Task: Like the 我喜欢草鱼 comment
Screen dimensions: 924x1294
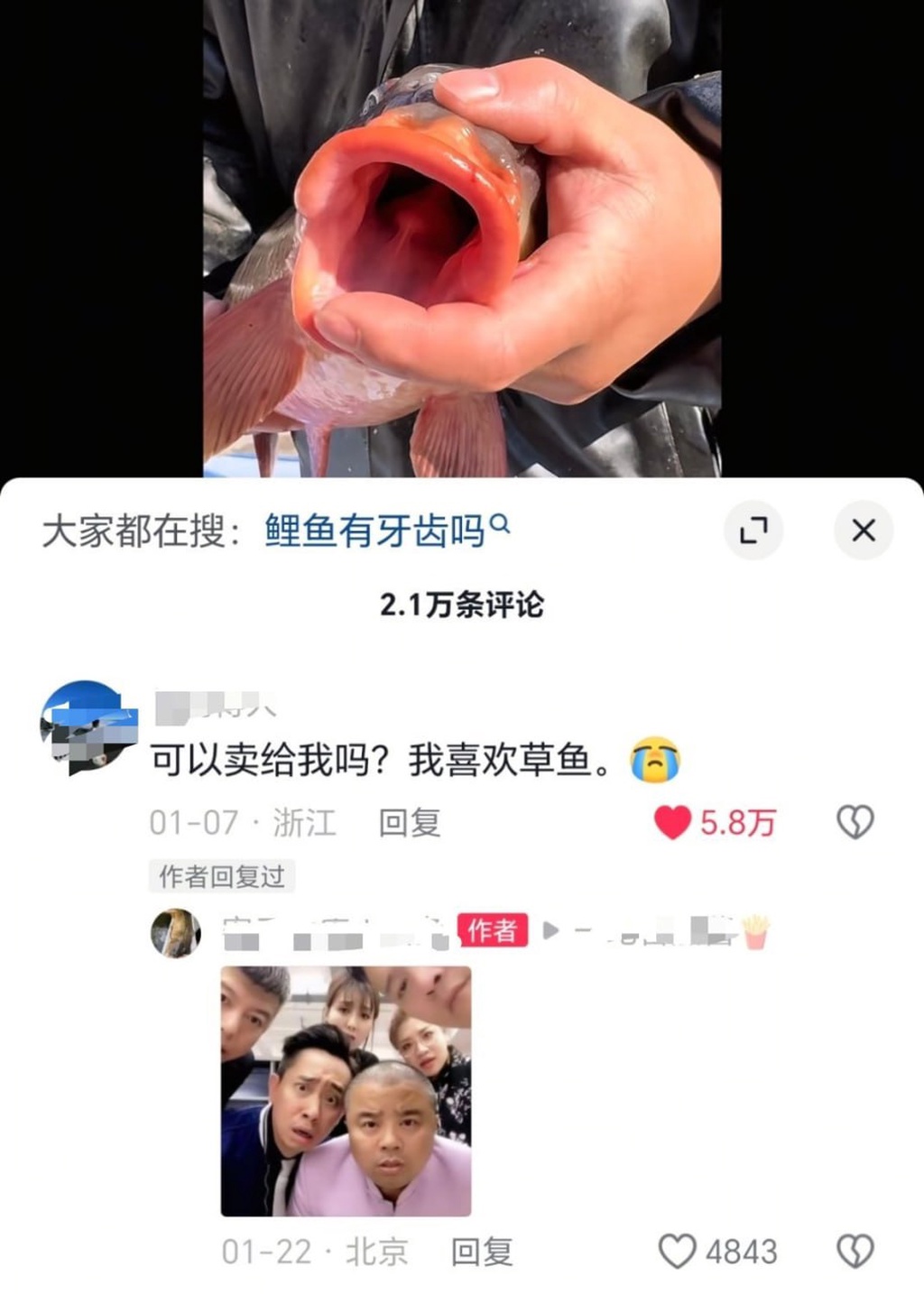Action: [672, 822]
